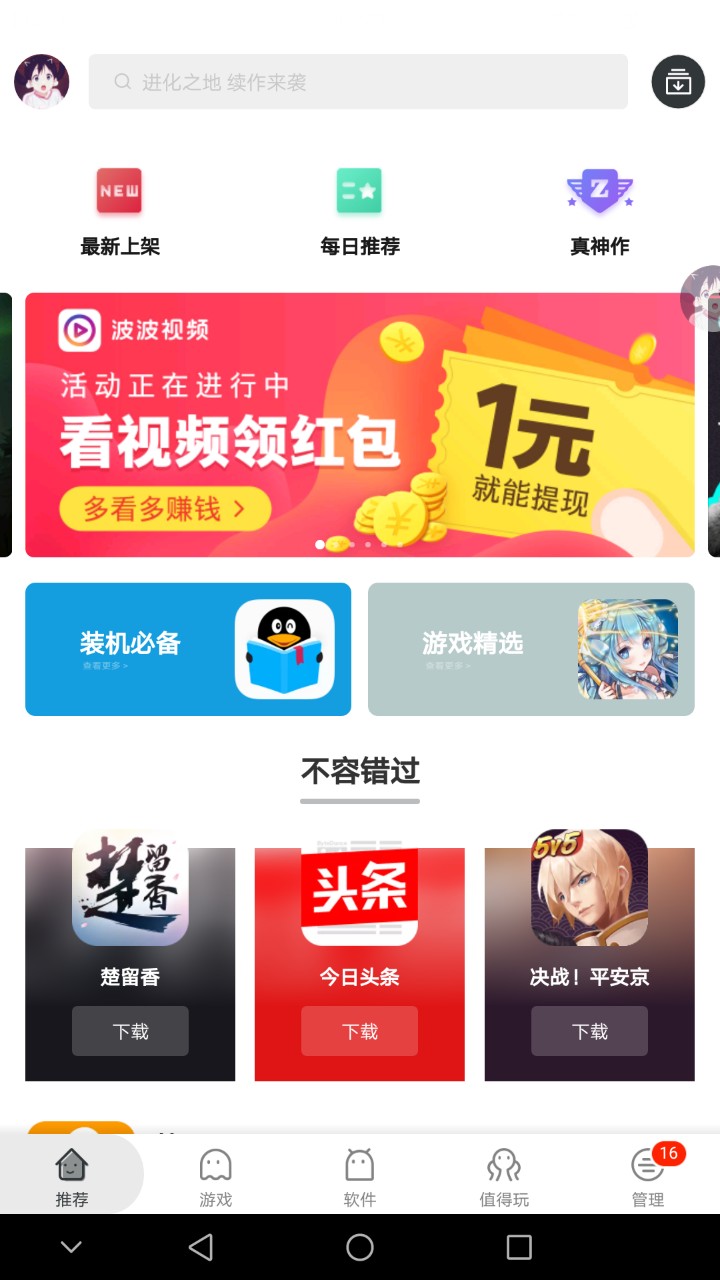Select the 推荐 tab

coord(72,1177)
